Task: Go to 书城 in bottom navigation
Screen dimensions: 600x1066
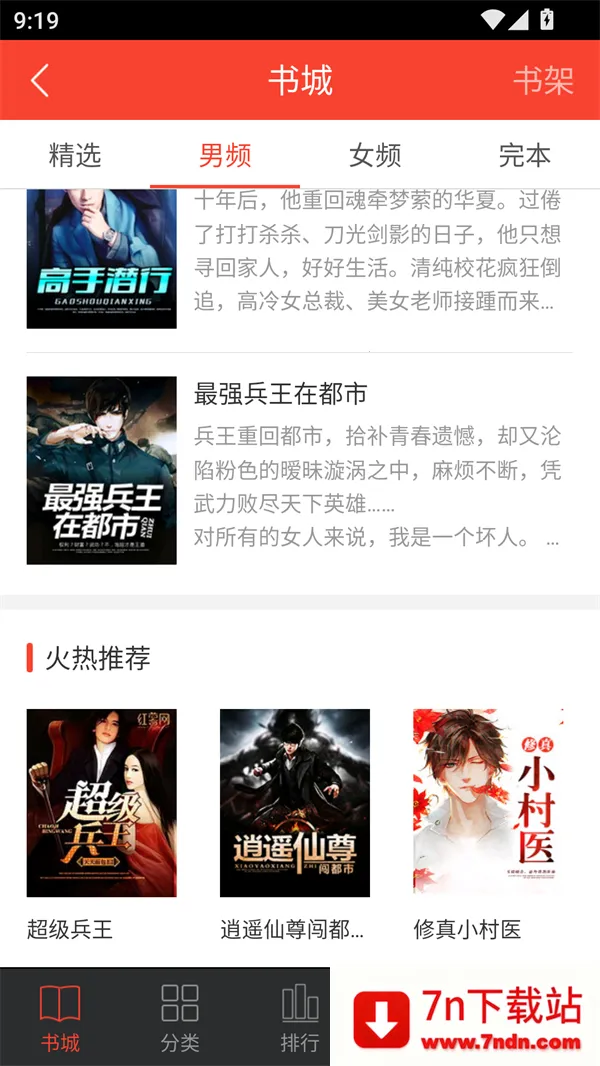Action: click(60, 1017)
